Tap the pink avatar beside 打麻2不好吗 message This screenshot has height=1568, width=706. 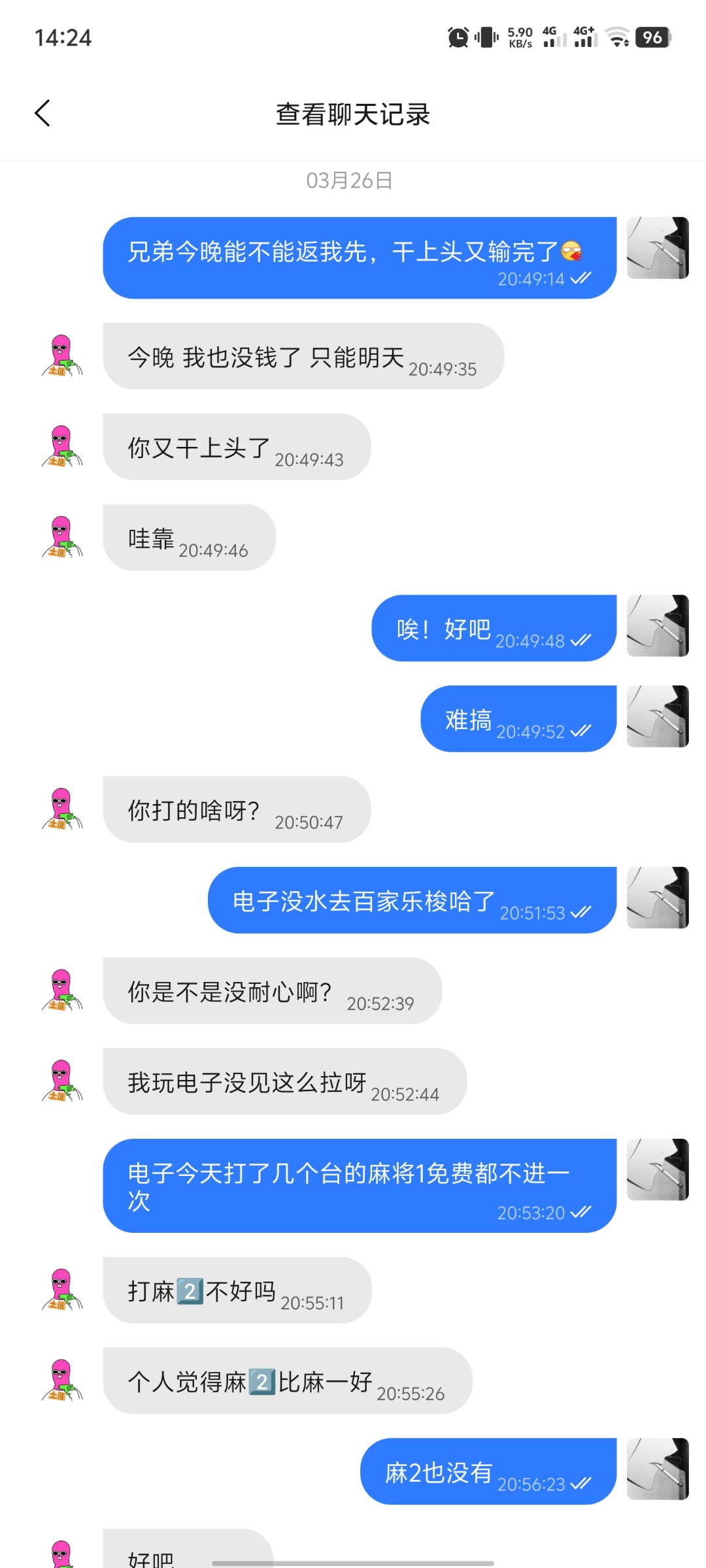click(x=62, y=1290)
